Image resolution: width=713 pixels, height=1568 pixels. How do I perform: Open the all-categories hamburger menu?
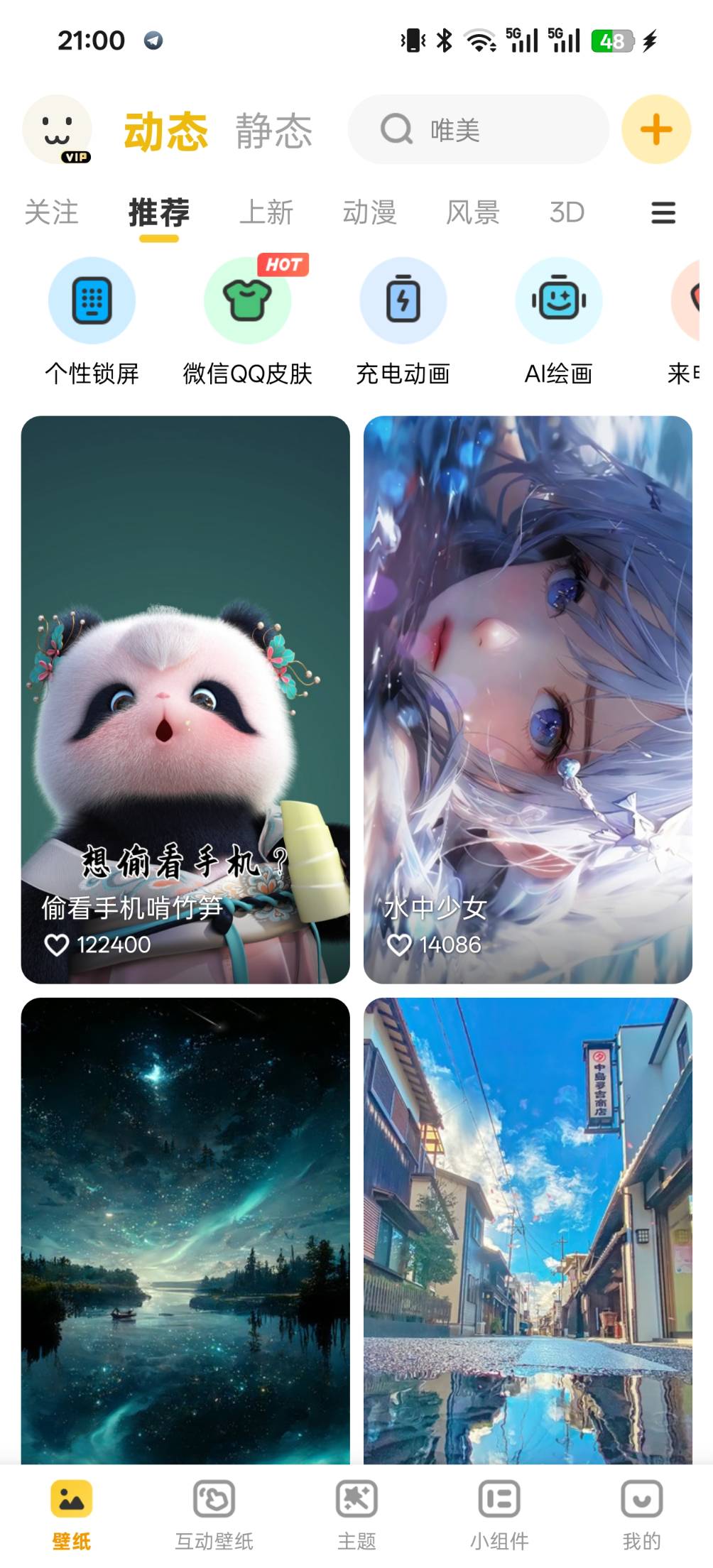663,212
